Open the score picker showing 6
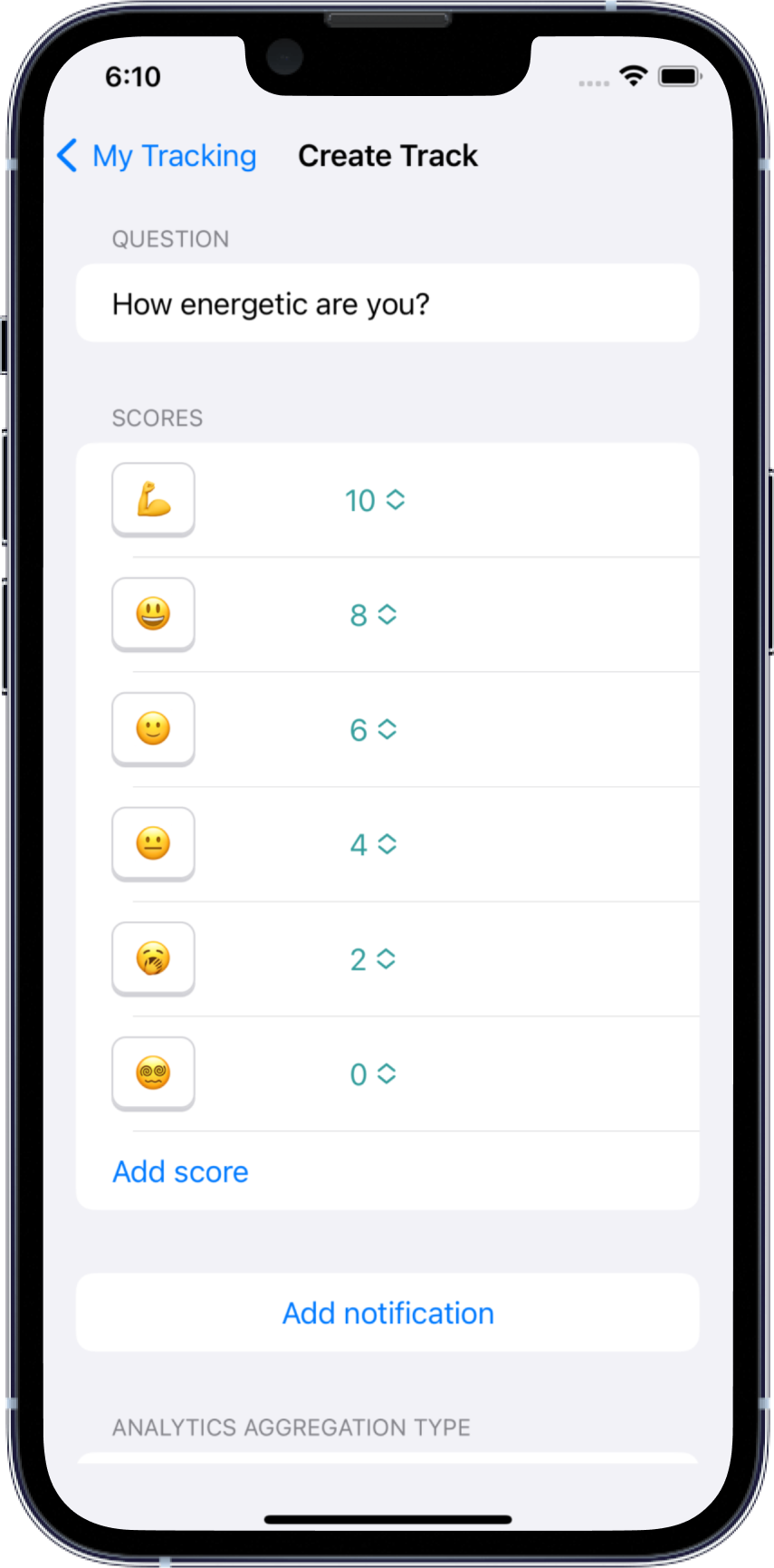The image size is (774, 1568). (x=373, y=730)
